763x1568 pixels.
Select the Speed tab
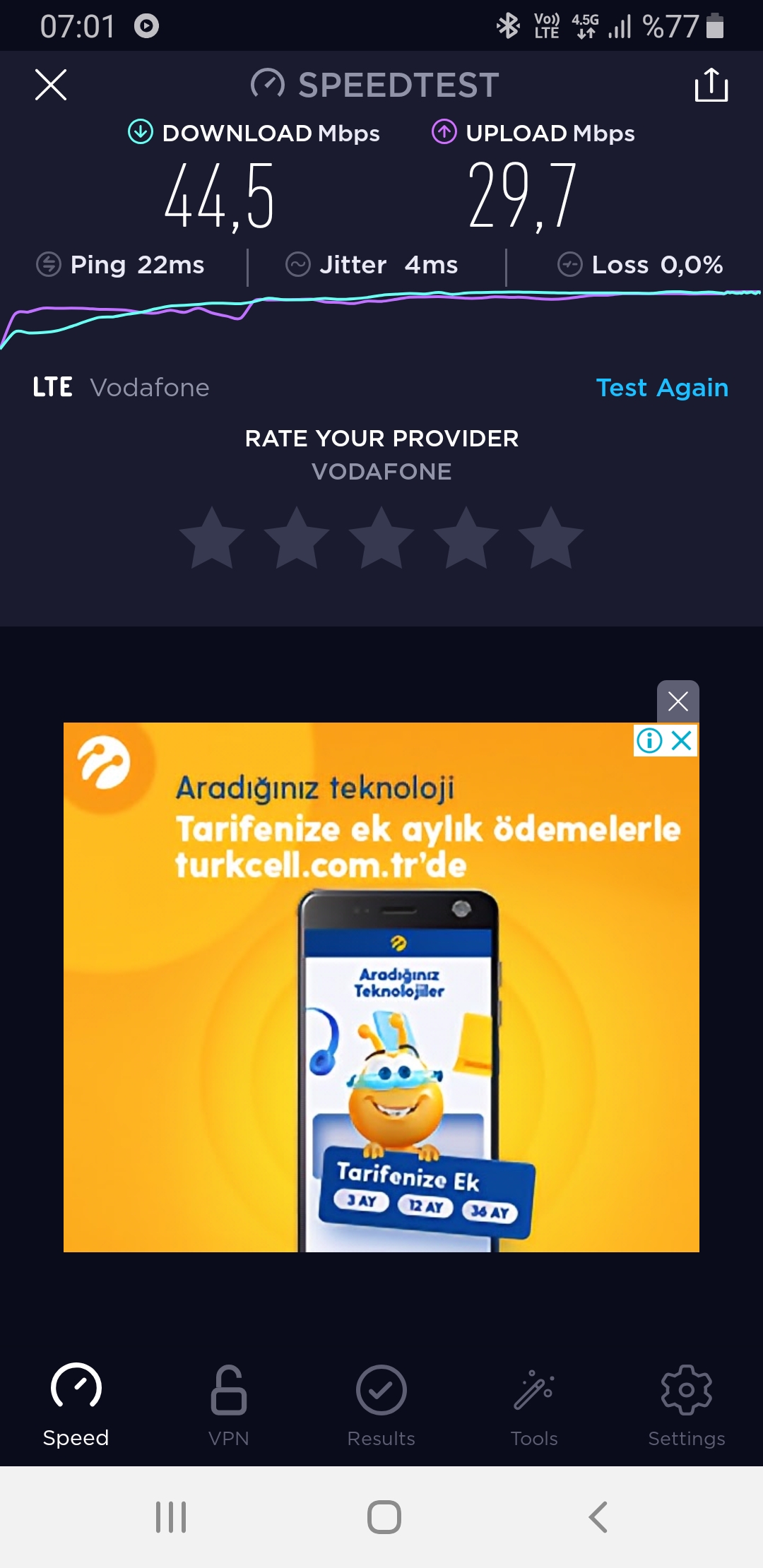76,1406
